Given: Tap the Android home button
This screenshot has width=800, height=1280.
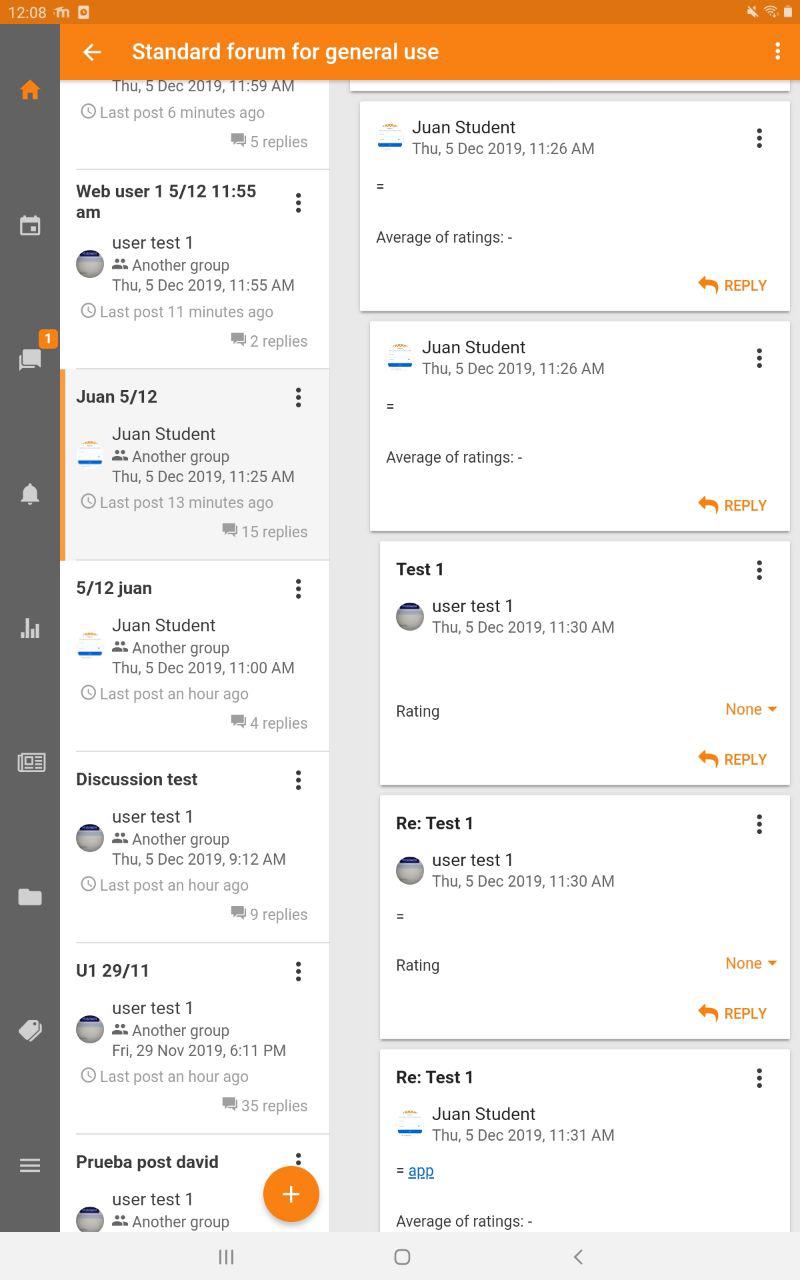Looking at the screenshot, I should 402,1257.
